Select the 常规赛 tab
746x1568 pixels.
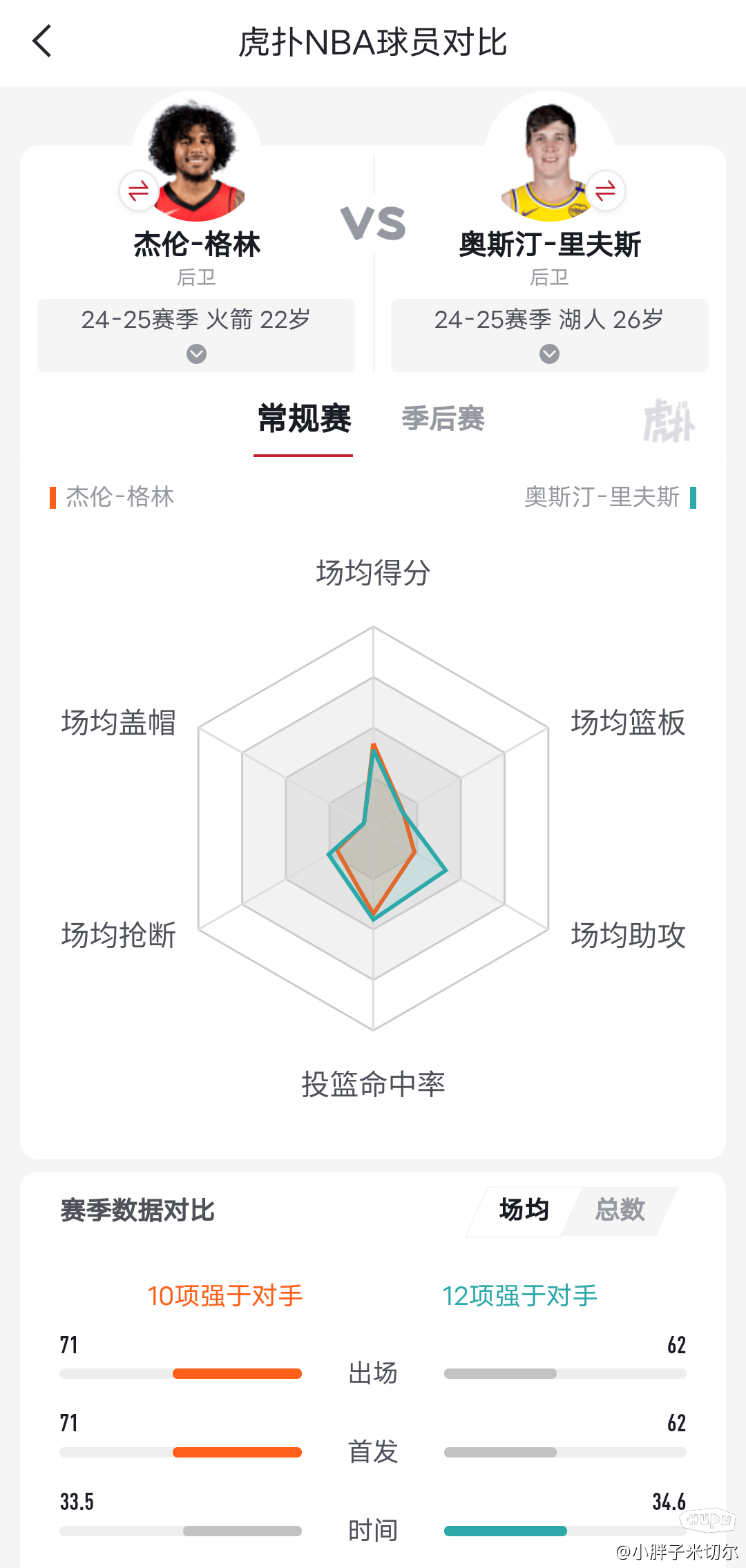click(x=304, y=420)
